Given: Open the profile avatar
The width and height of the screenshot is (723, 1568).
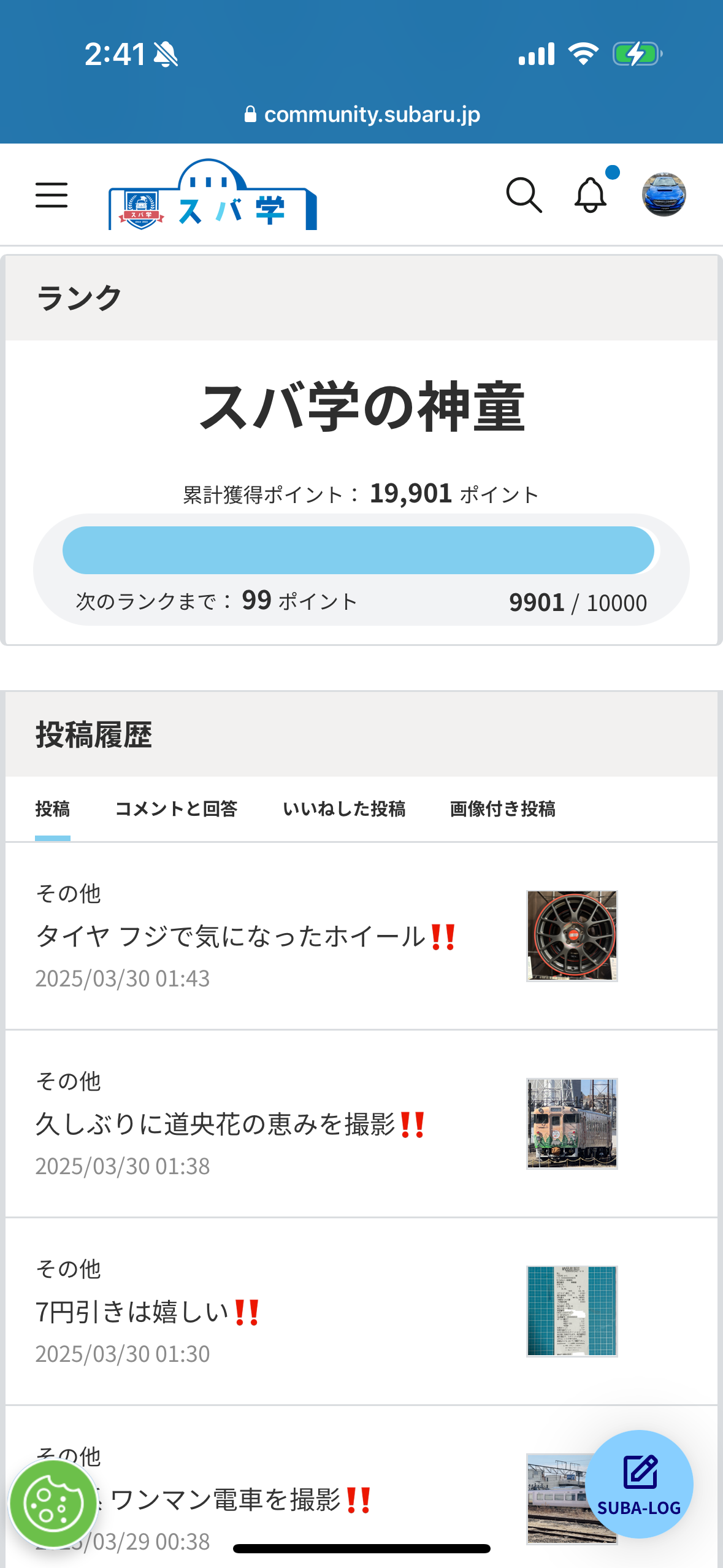Looking at the screenshot, I should click(x=664, y=194).
